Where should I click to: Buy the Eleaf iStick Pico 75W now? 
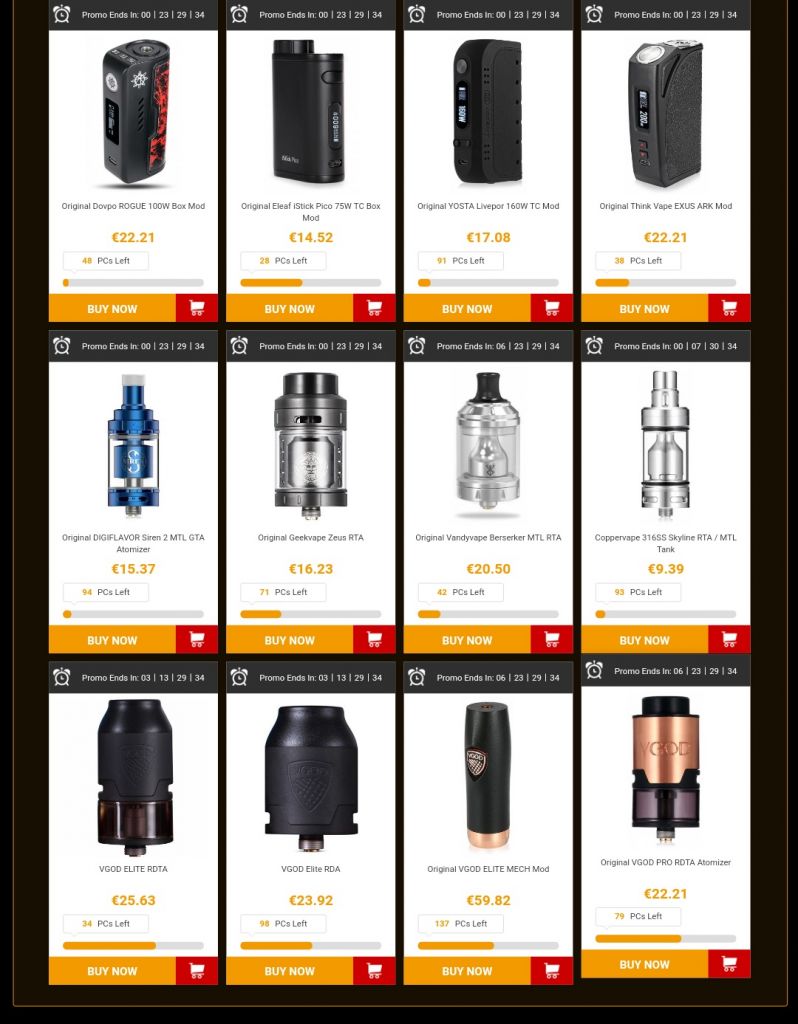(x=290, y=308)
